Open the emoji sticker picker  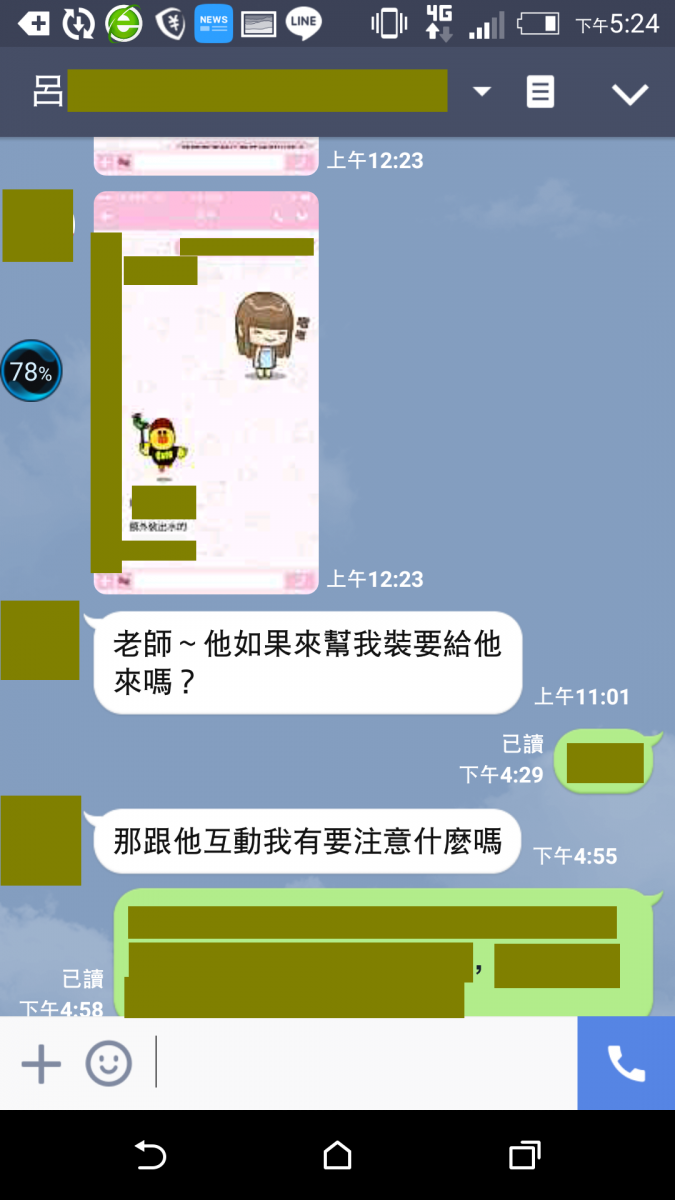pyautogui.click(x=108, y=1064)
